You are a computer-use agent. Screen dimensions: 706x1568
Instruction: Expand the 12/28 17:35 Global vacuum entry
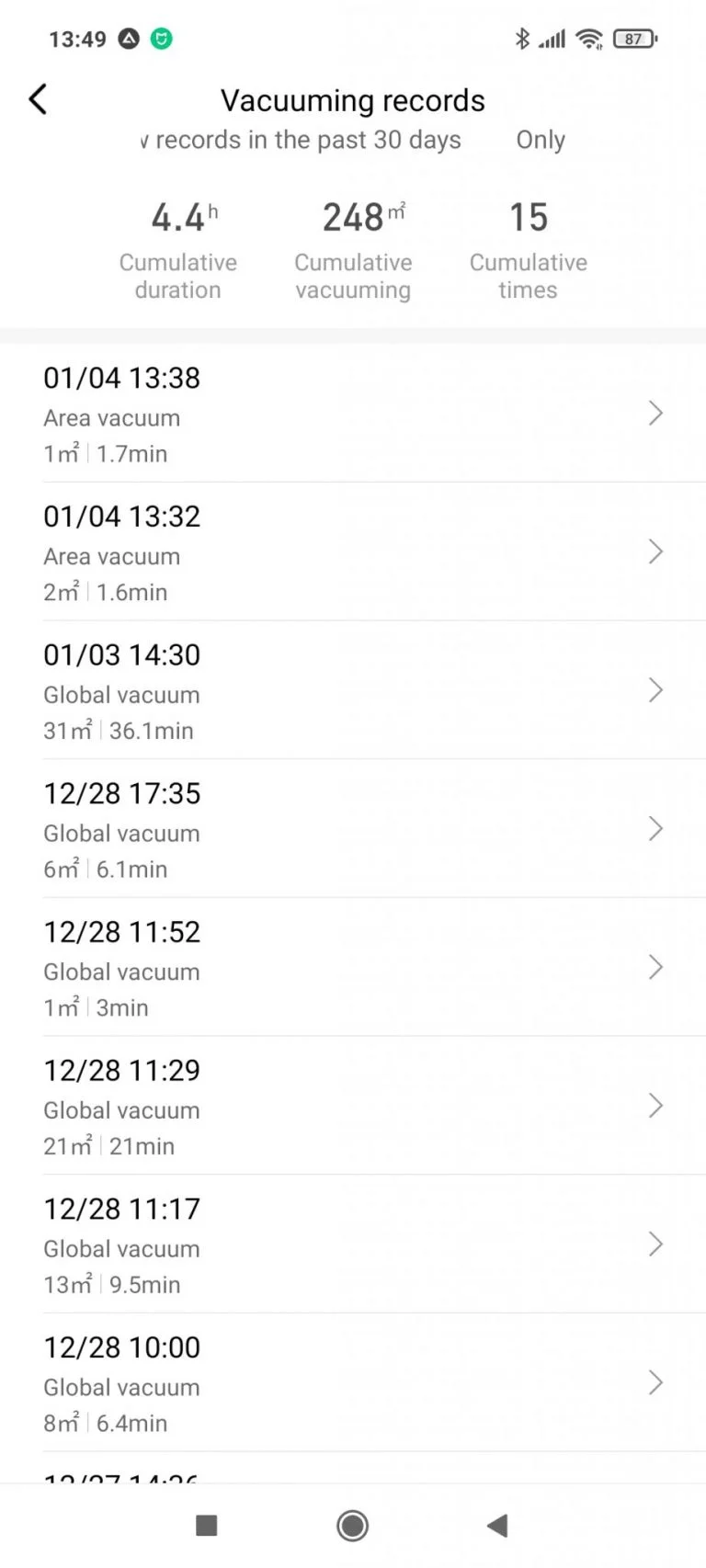(x=655, y=829)
